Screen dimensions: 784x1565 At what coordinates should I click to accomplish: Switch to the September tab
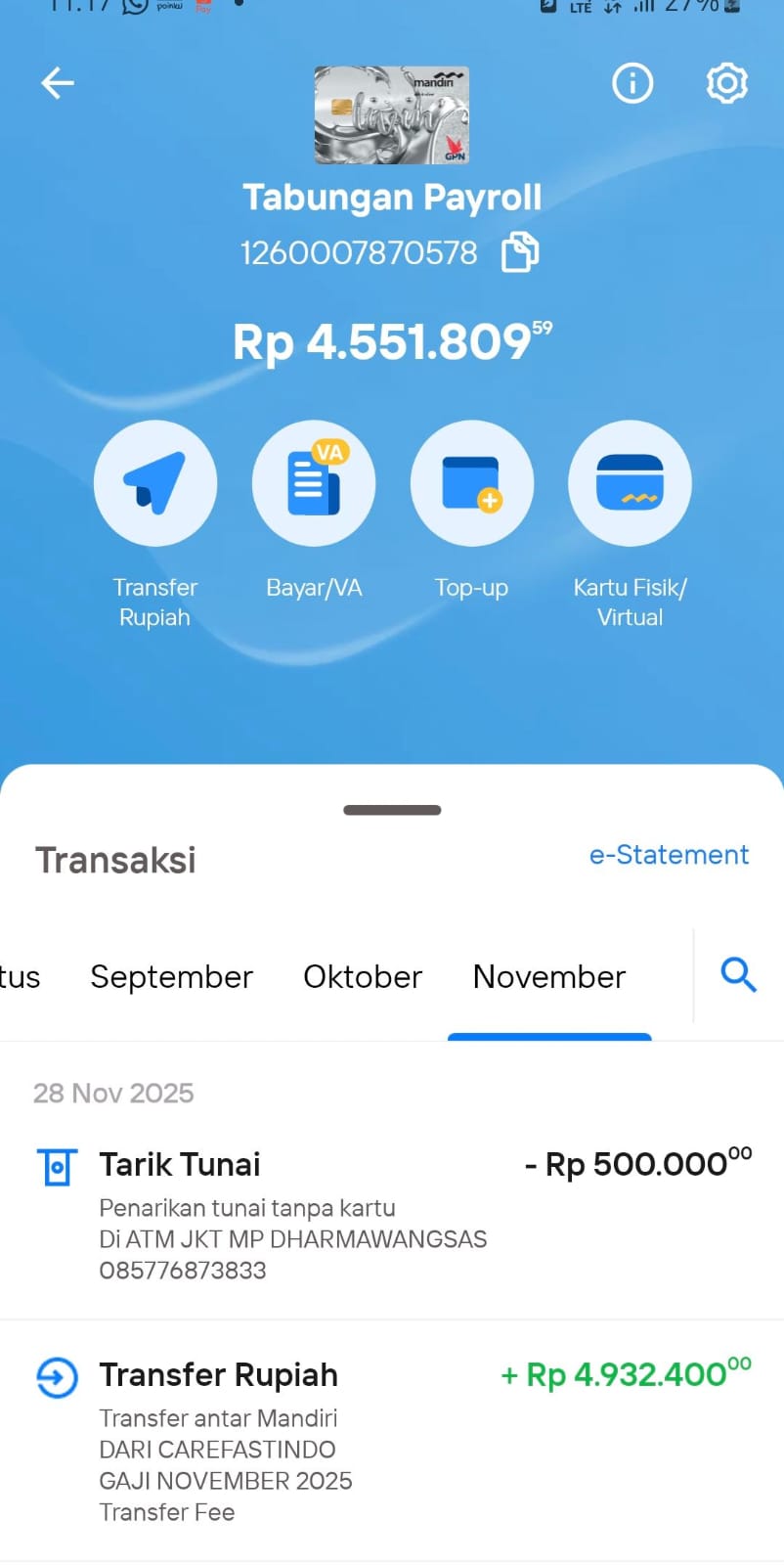(x=171, y=976)
